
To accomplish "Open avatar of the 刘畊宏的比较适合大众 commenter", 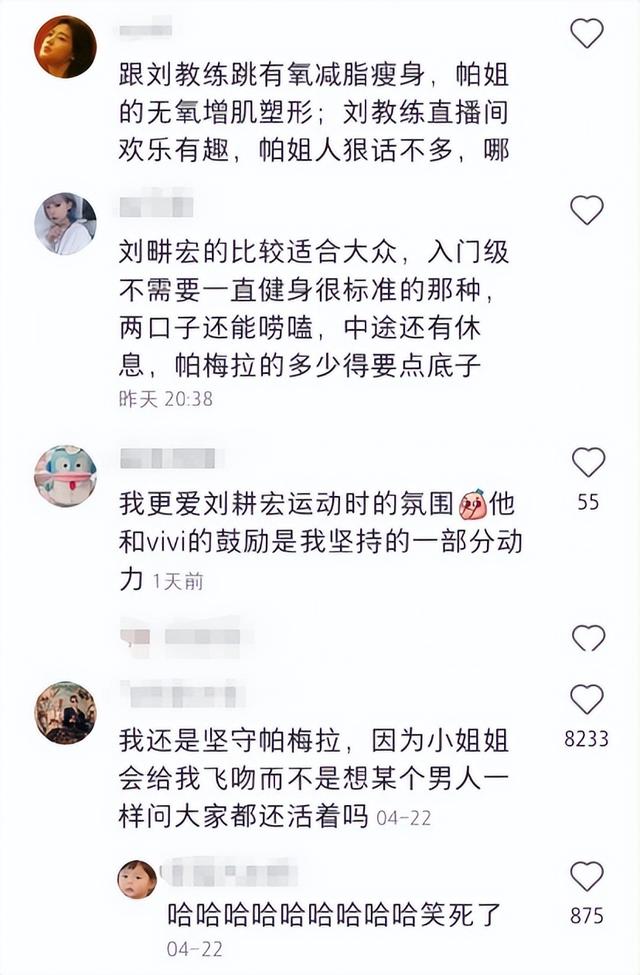I will tap(65, 224).
